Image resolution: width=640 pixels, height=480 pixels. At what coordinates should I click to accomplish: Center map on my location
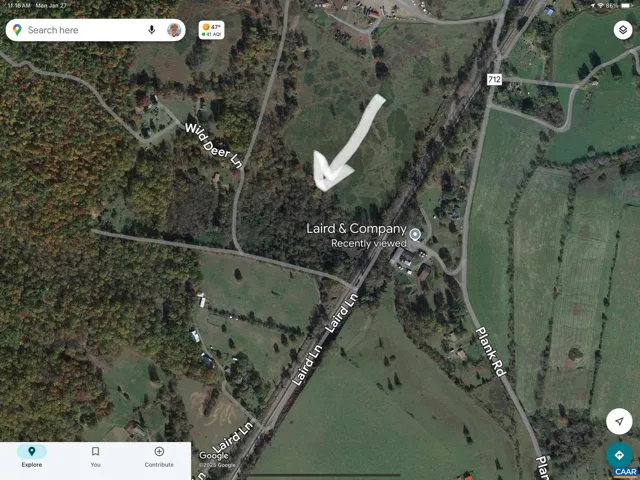pyautogui.click(x=621, y=420)
